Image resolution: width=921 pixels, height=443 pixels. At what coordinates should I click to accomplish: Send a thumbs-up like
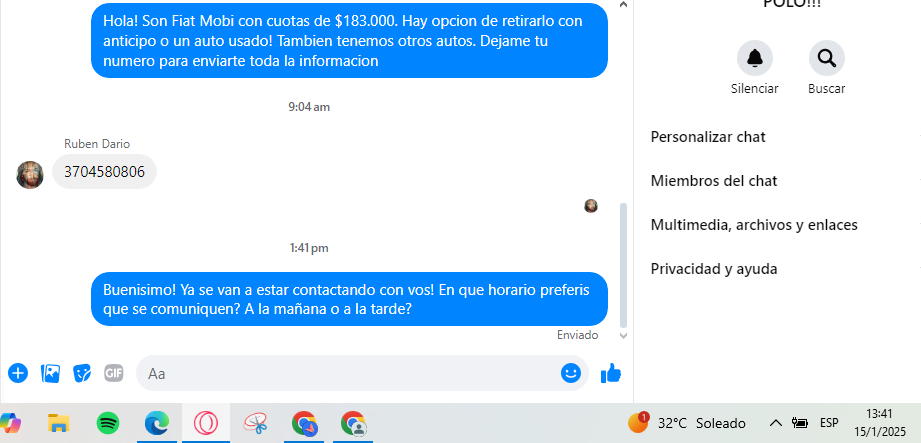610,373
